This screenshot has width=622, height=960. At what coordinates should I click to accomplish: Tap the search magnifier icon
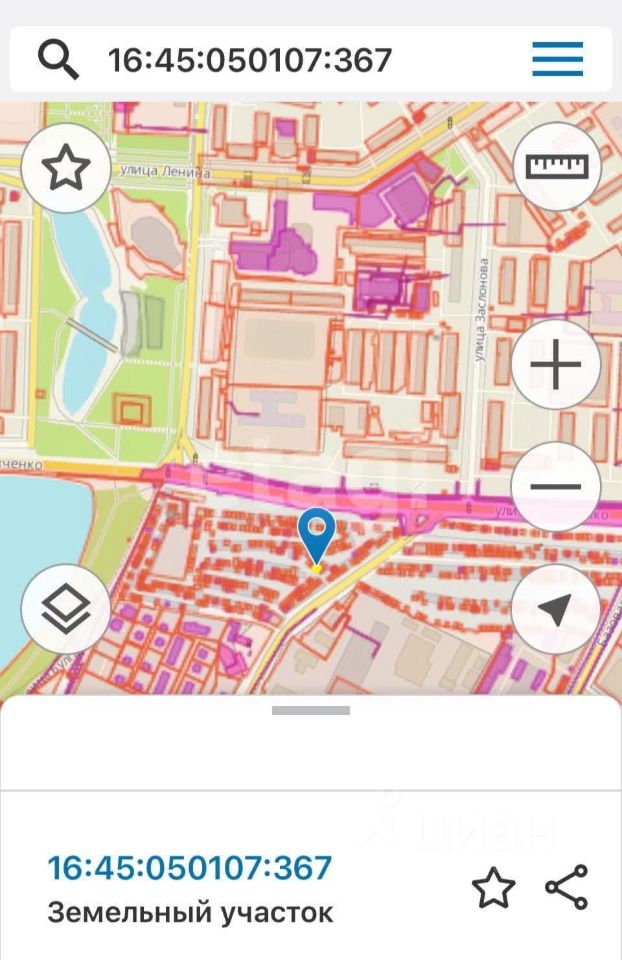(x=59, y=60)
